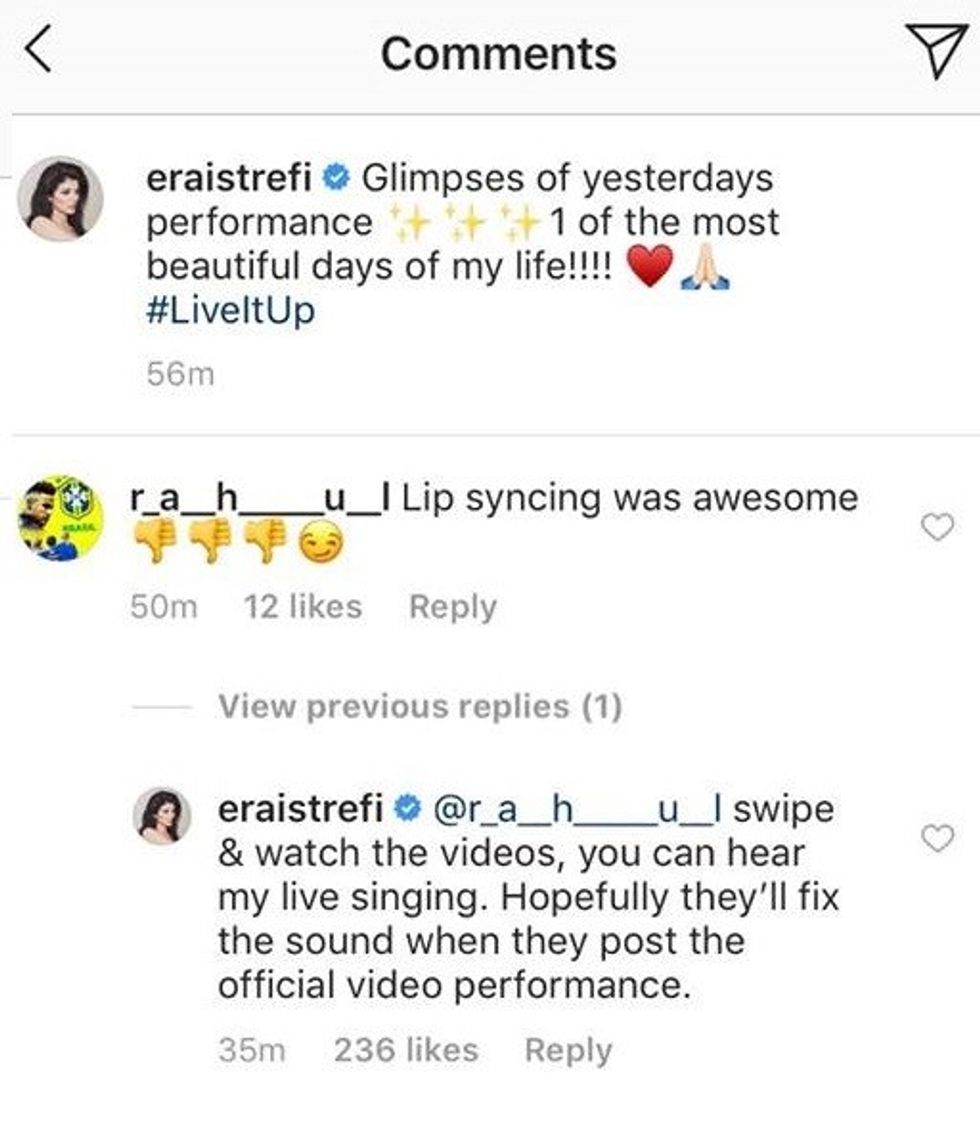Reply to r_a_h's comment
Screen dimensions: 980x1125
pos(451,605)
